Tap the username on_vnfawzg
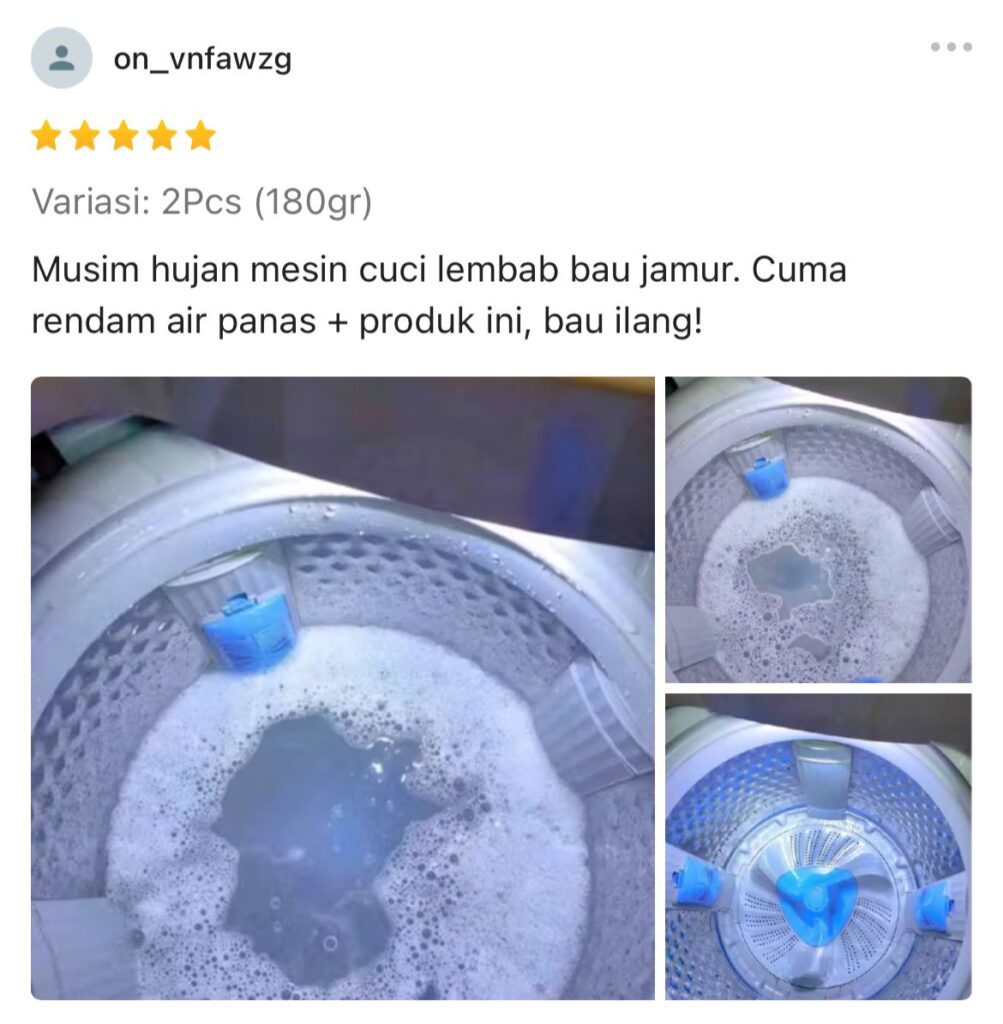Viewport: 1003px width, 1024px height. [202, 59]
